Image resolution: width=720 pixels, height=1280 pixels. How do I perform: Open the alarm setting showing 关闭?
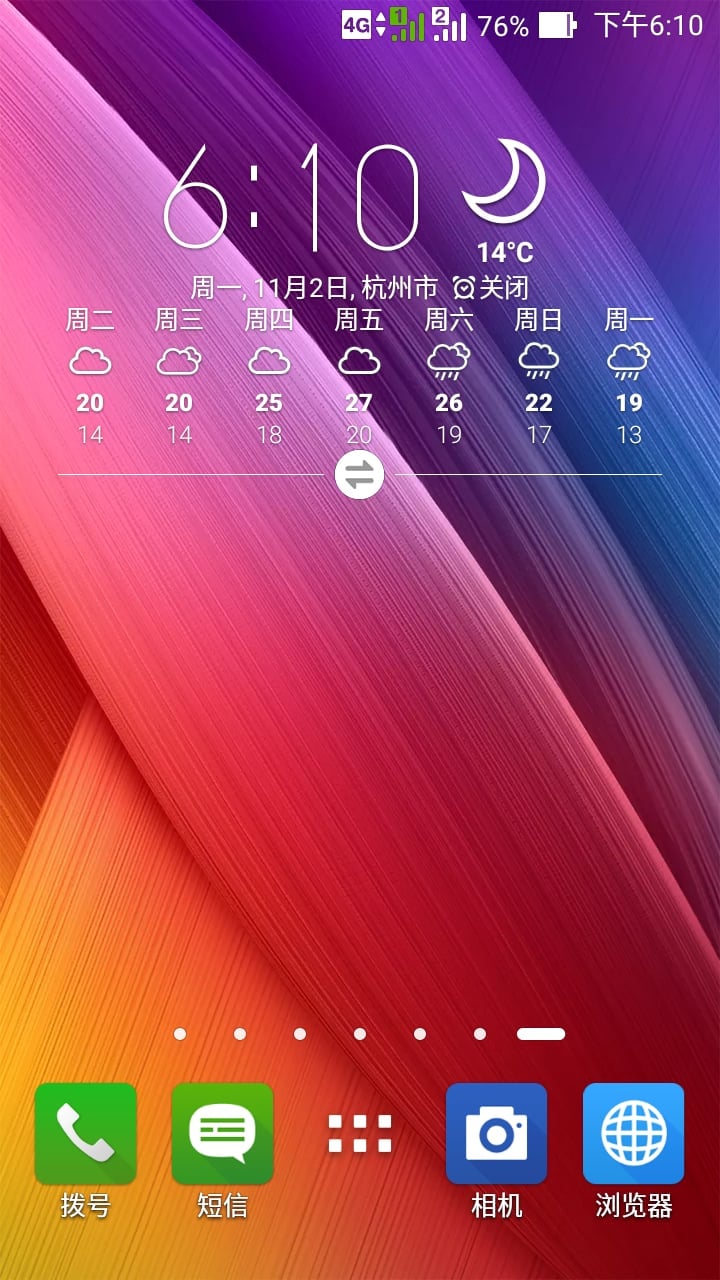pos(490,289)
